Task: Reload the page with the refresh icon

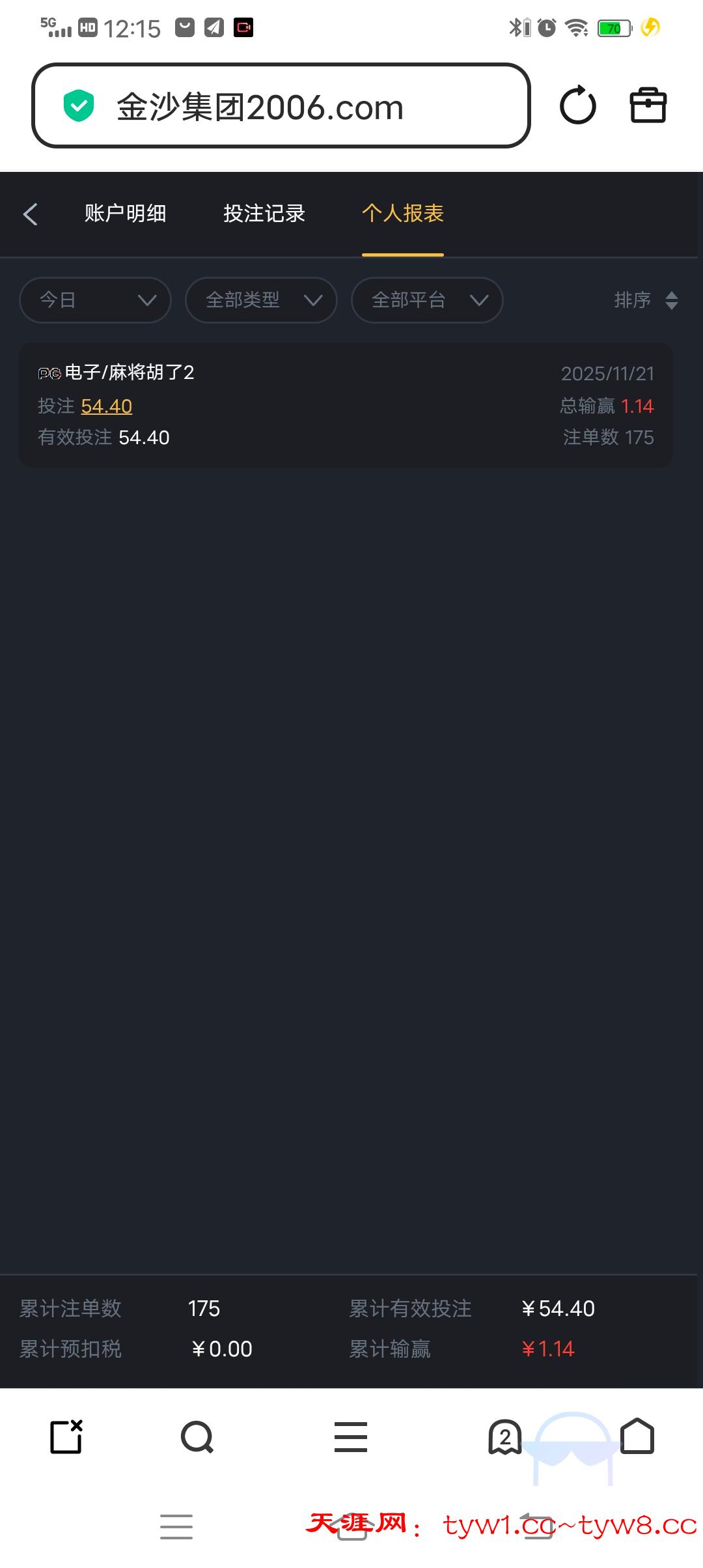Action: point(577,106)
